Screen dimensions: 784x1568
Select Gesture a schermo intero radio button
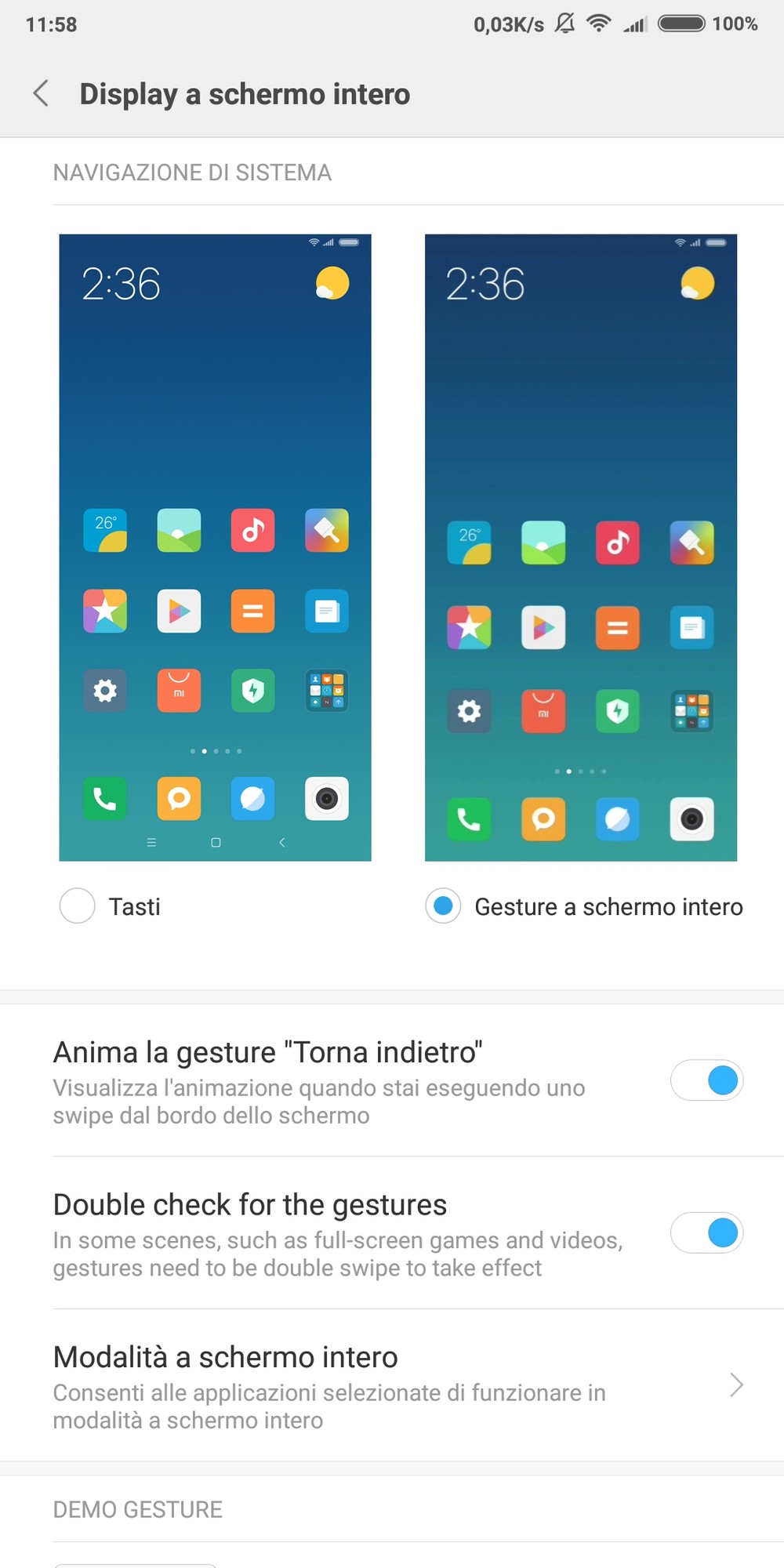443,906
